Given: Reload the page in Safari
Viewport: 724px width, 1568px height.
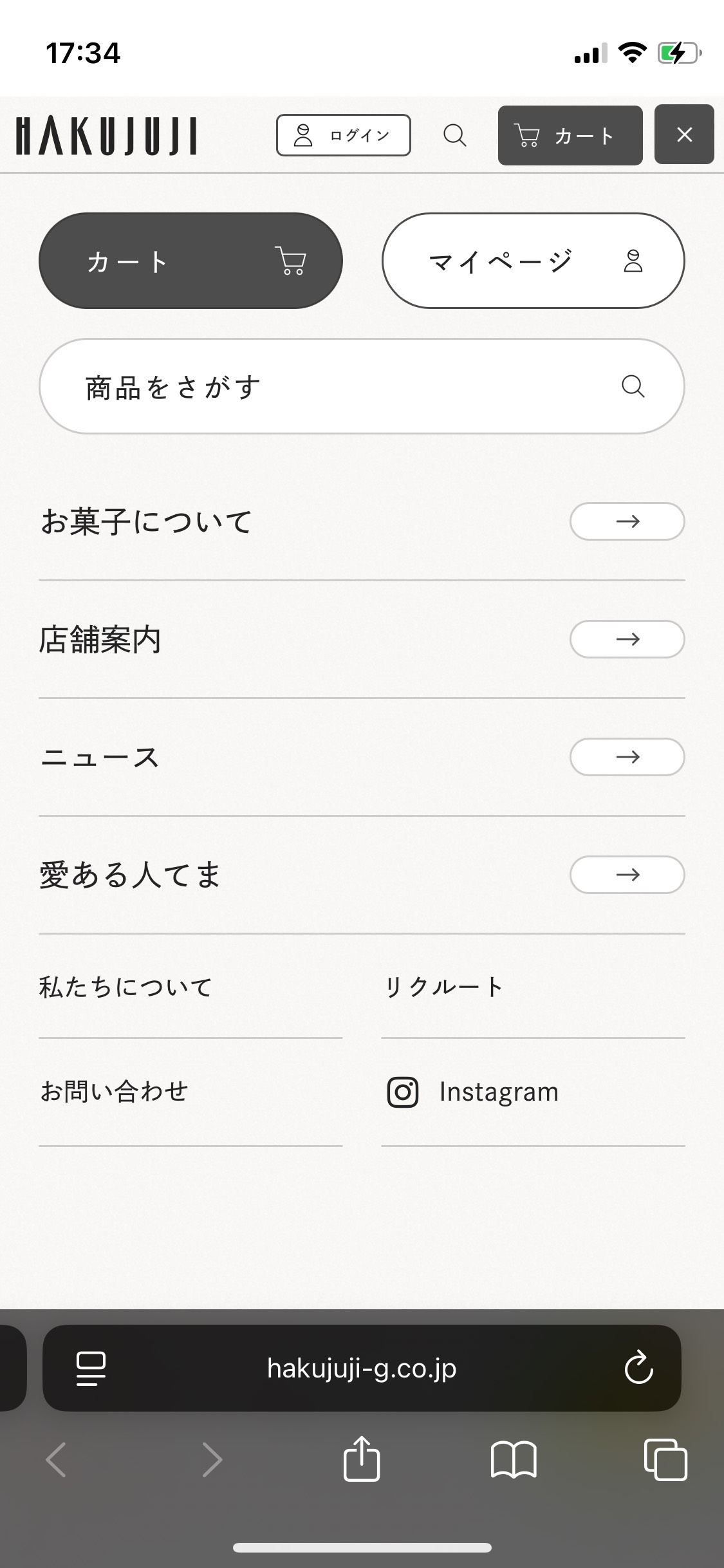Looking at the screenshot, I should pos(638,1368).
